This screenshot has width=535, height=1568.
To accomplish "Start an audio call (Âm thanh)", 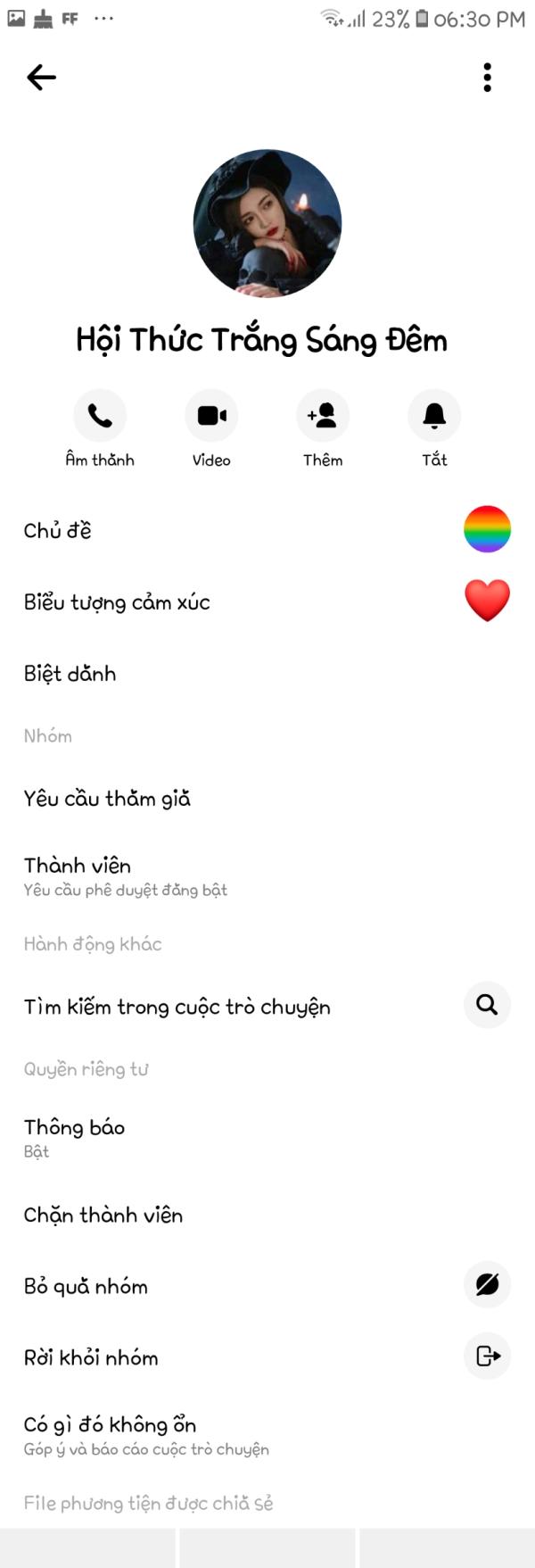I will coord(100,416).
